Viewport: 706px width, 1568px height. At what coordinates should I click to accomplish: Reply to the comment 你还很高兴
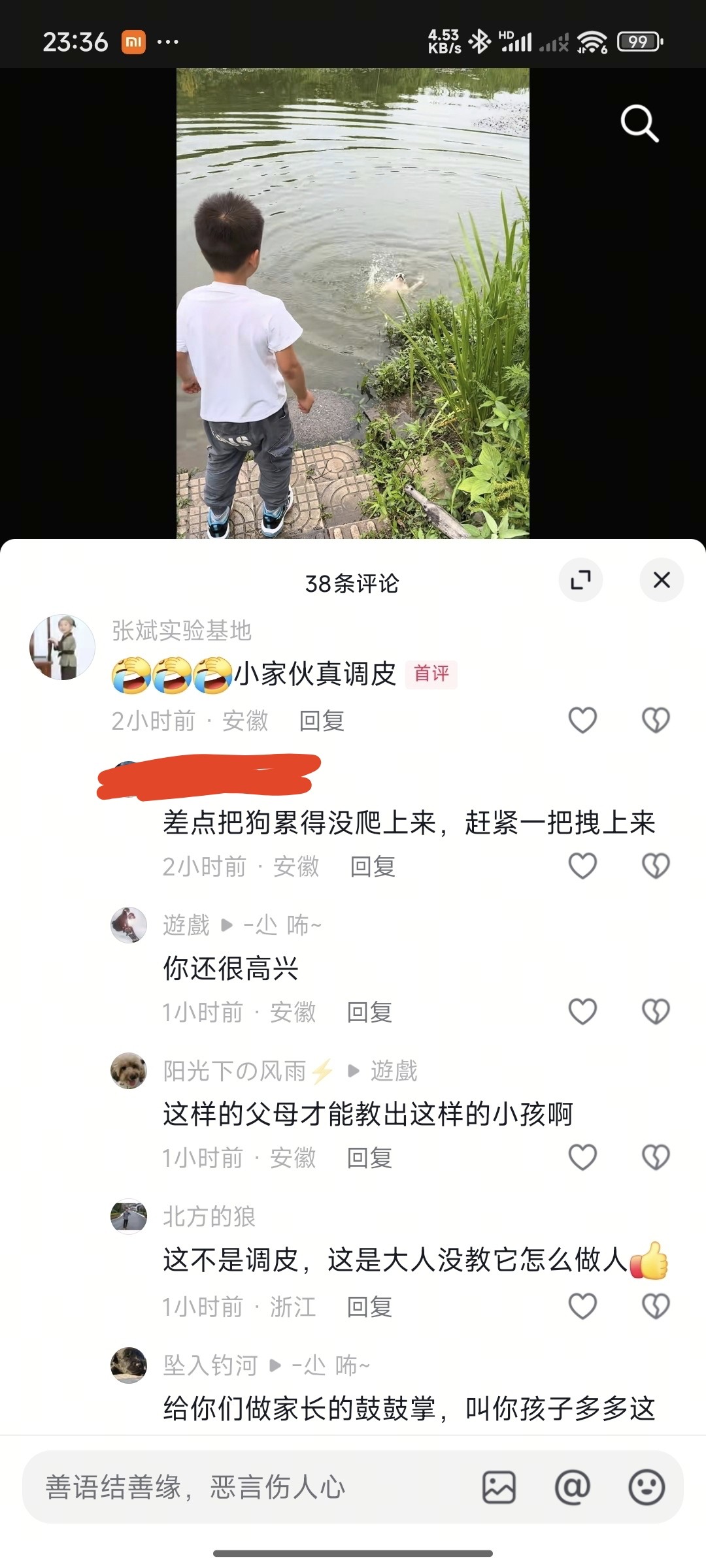click(x=369, y=1013)
